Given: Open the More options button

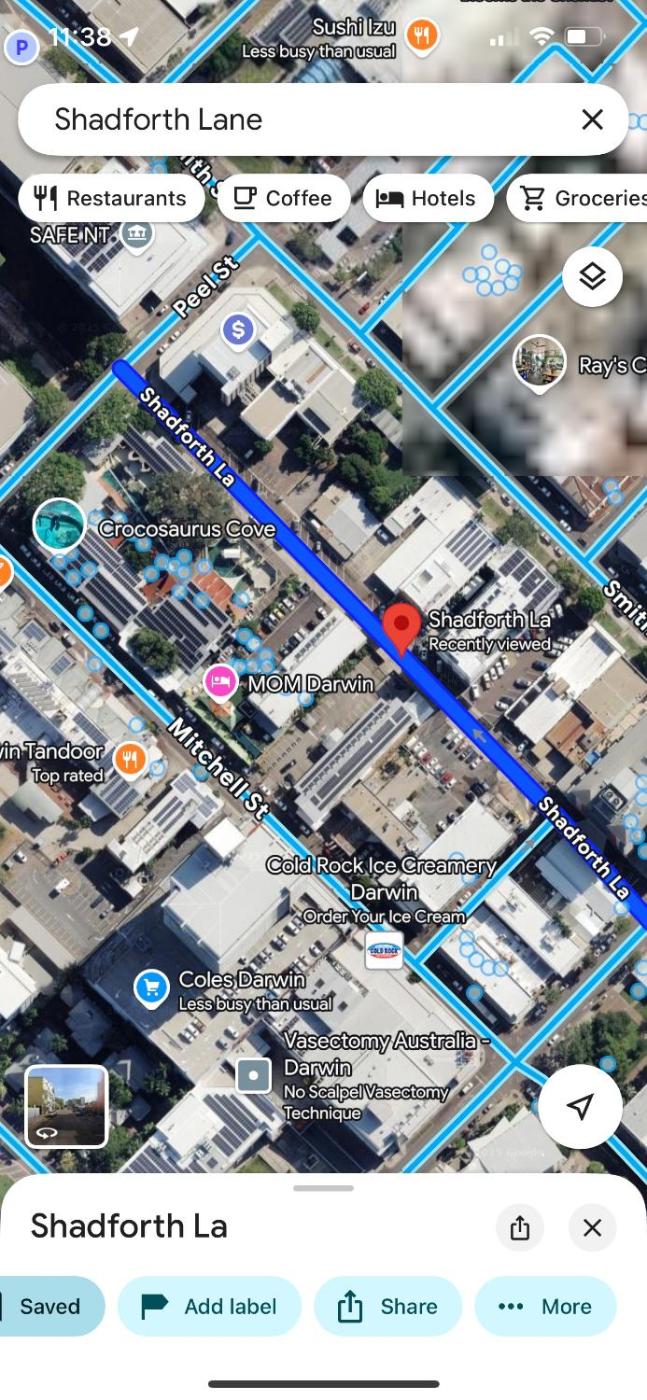Looking at the screenshot, I should point(545,1306).
